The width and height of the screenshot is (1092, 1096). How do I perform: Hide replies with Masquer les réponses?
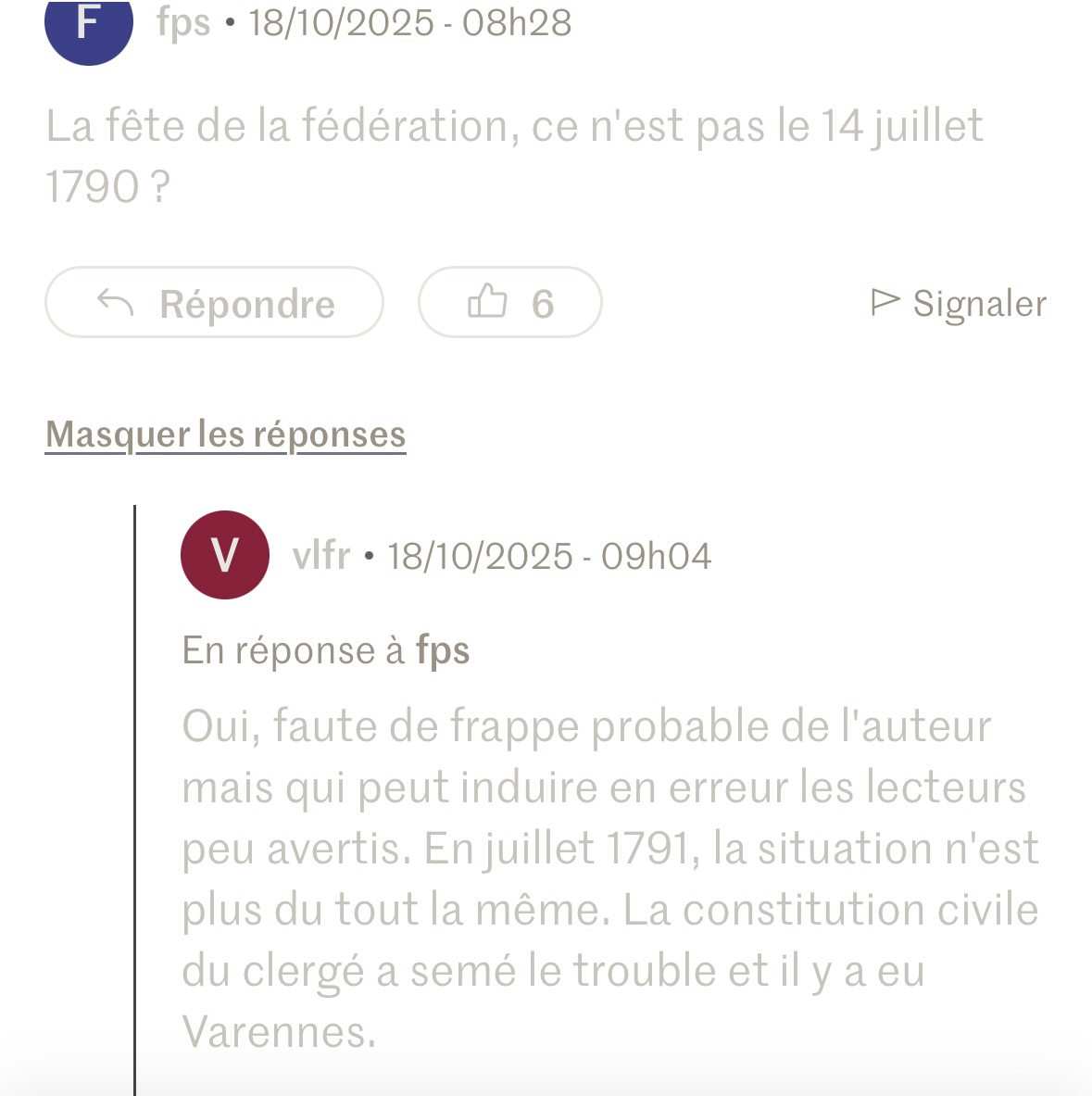pos(225,434)
